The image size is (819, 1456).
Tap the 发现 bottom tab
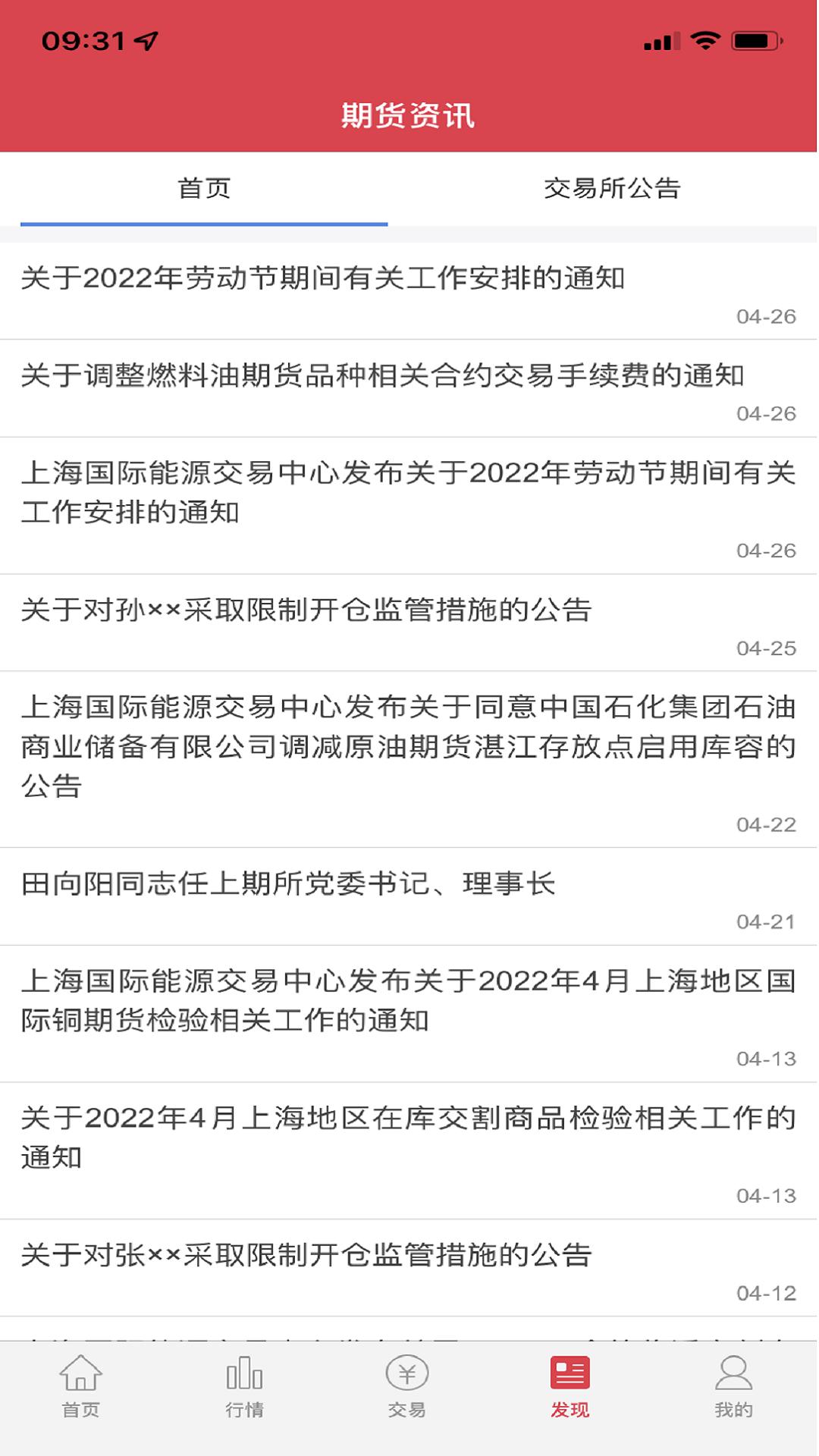[570, 1386]
